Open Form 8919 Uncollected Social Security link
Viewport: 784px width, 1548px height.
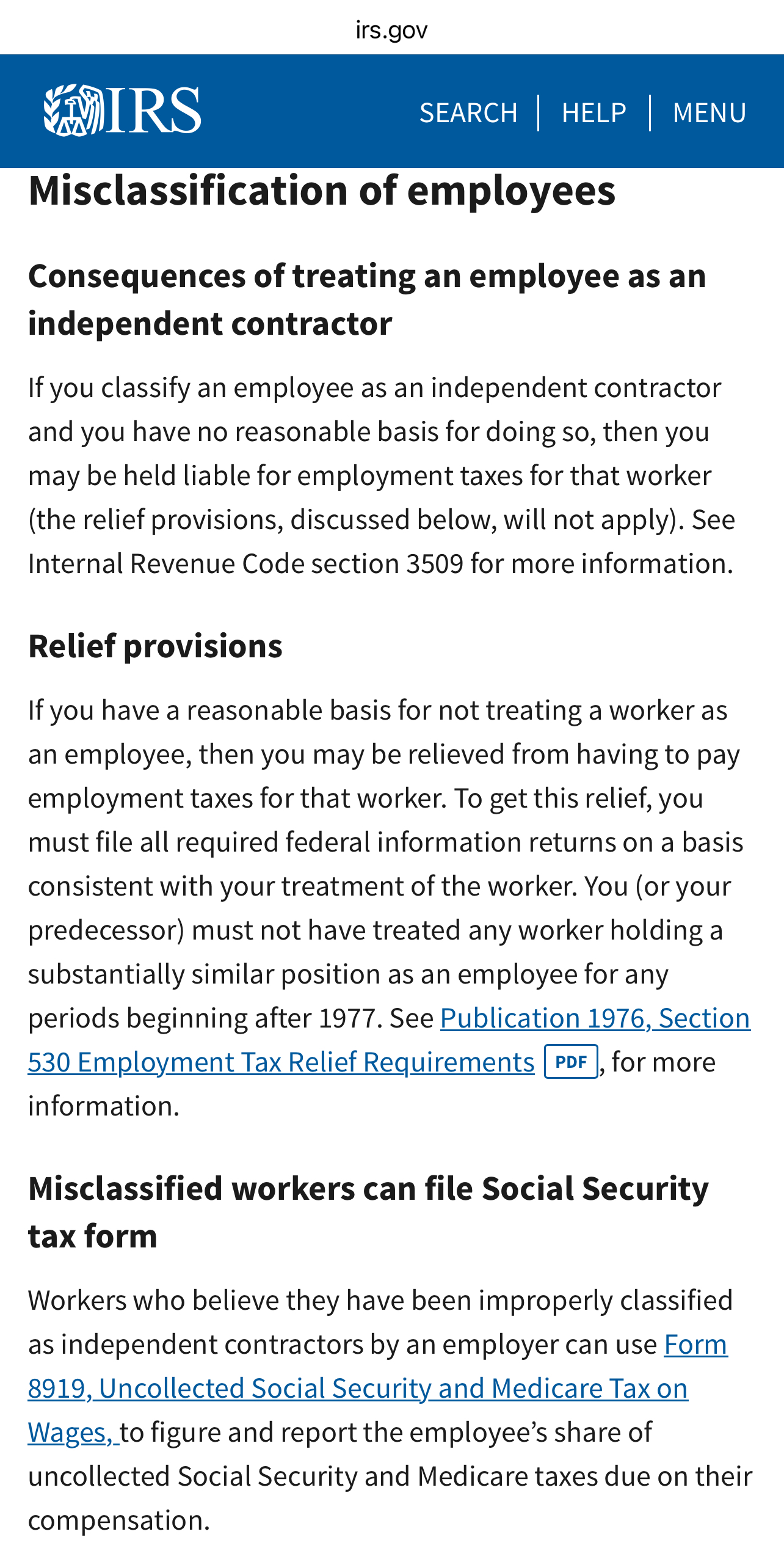358,1389
